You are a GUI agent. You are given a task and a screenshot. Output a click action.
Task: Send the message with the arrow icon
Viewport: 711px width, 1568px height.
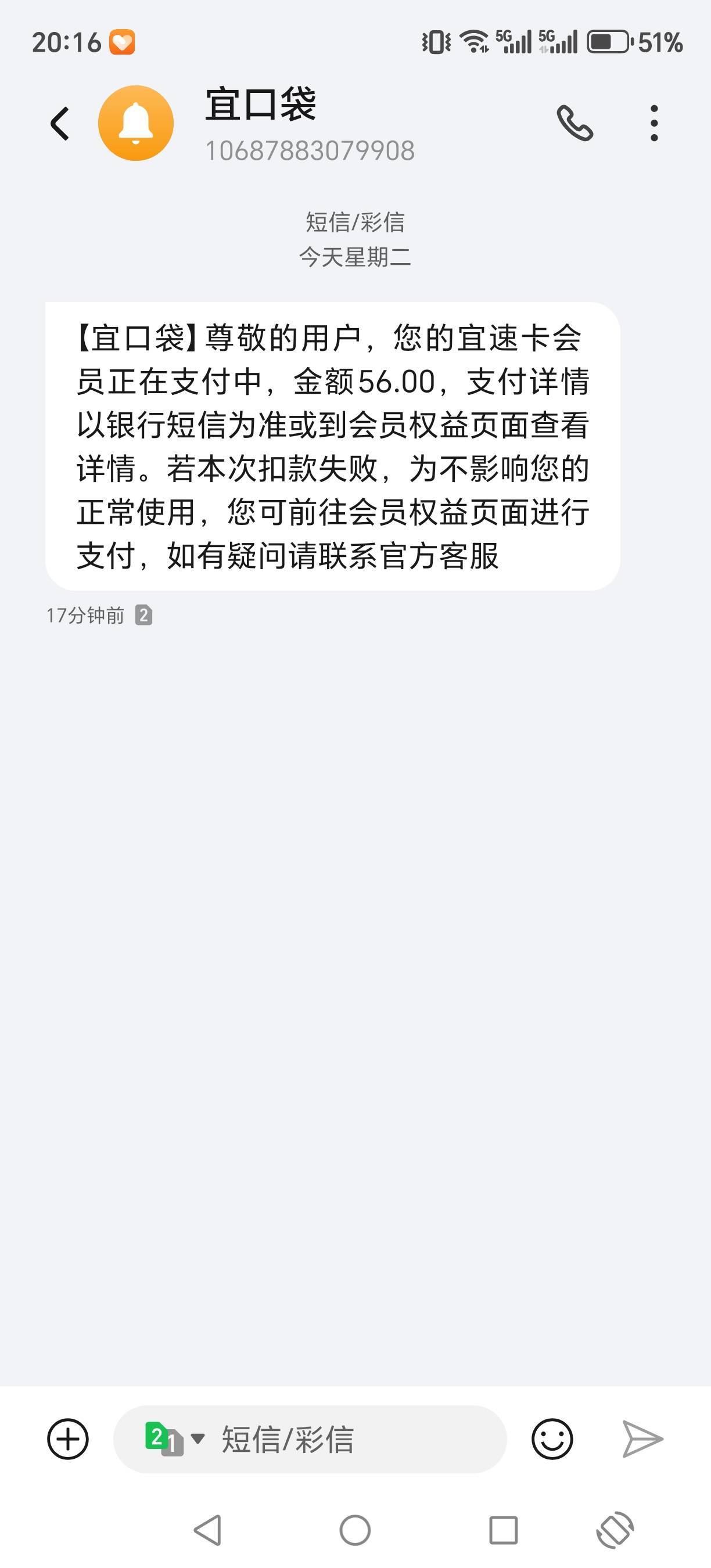pos(642,1439)
